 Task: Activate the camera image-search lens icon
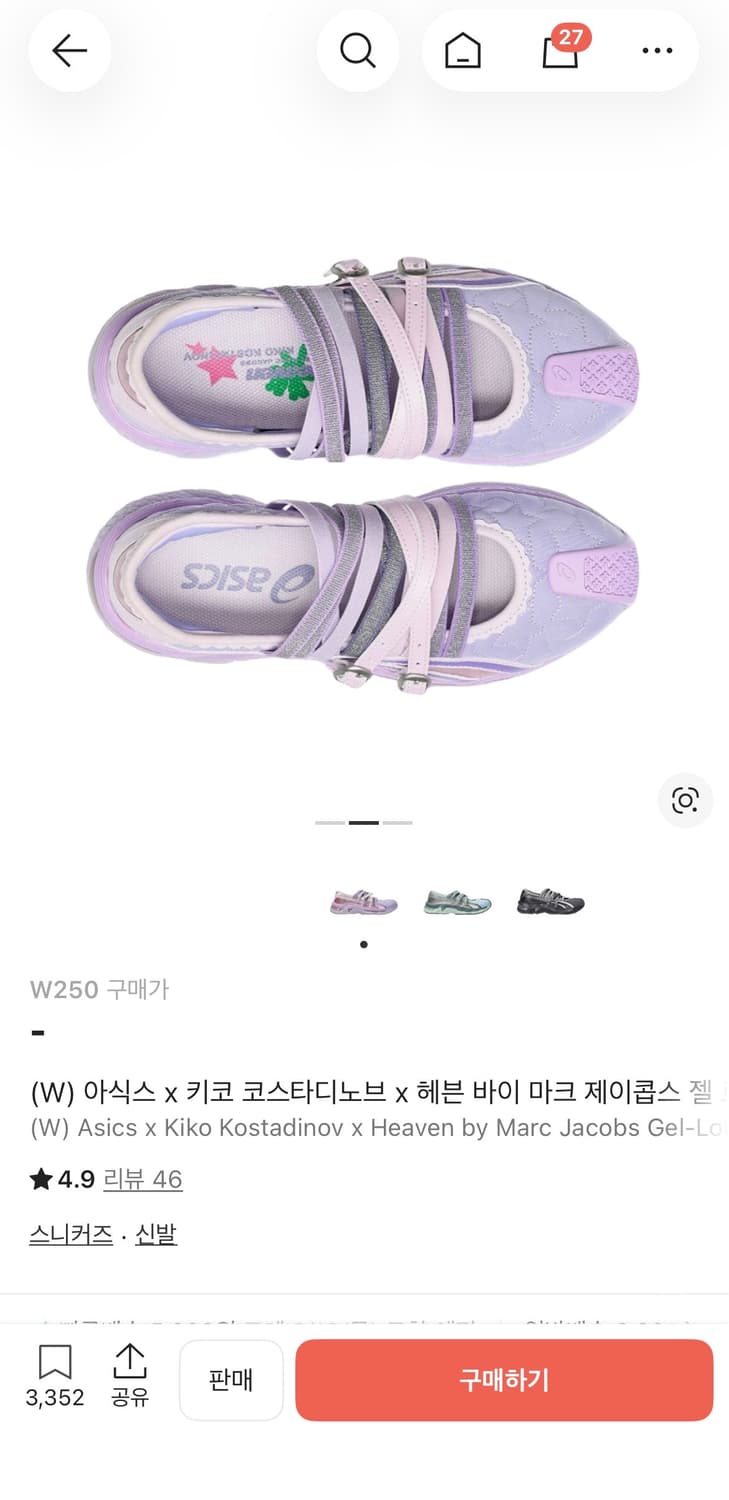coord(684,800)
